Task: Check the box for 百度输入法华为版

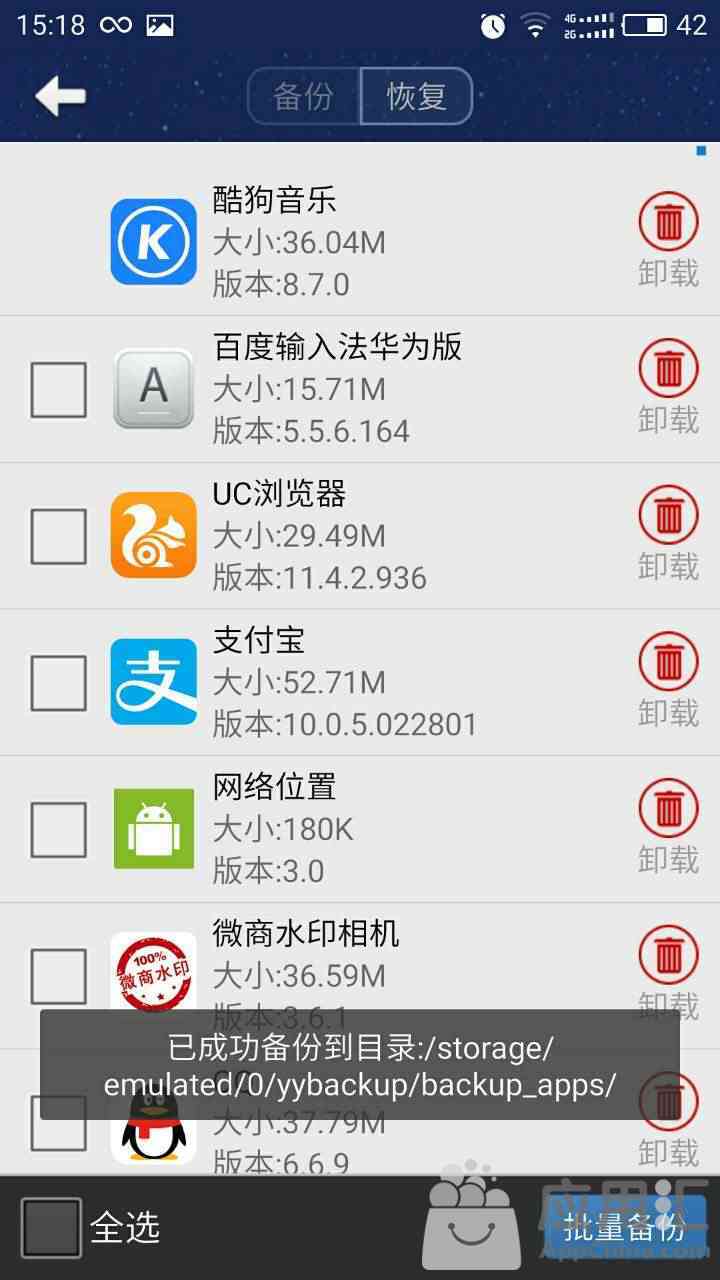Action: tap(58, 390)
